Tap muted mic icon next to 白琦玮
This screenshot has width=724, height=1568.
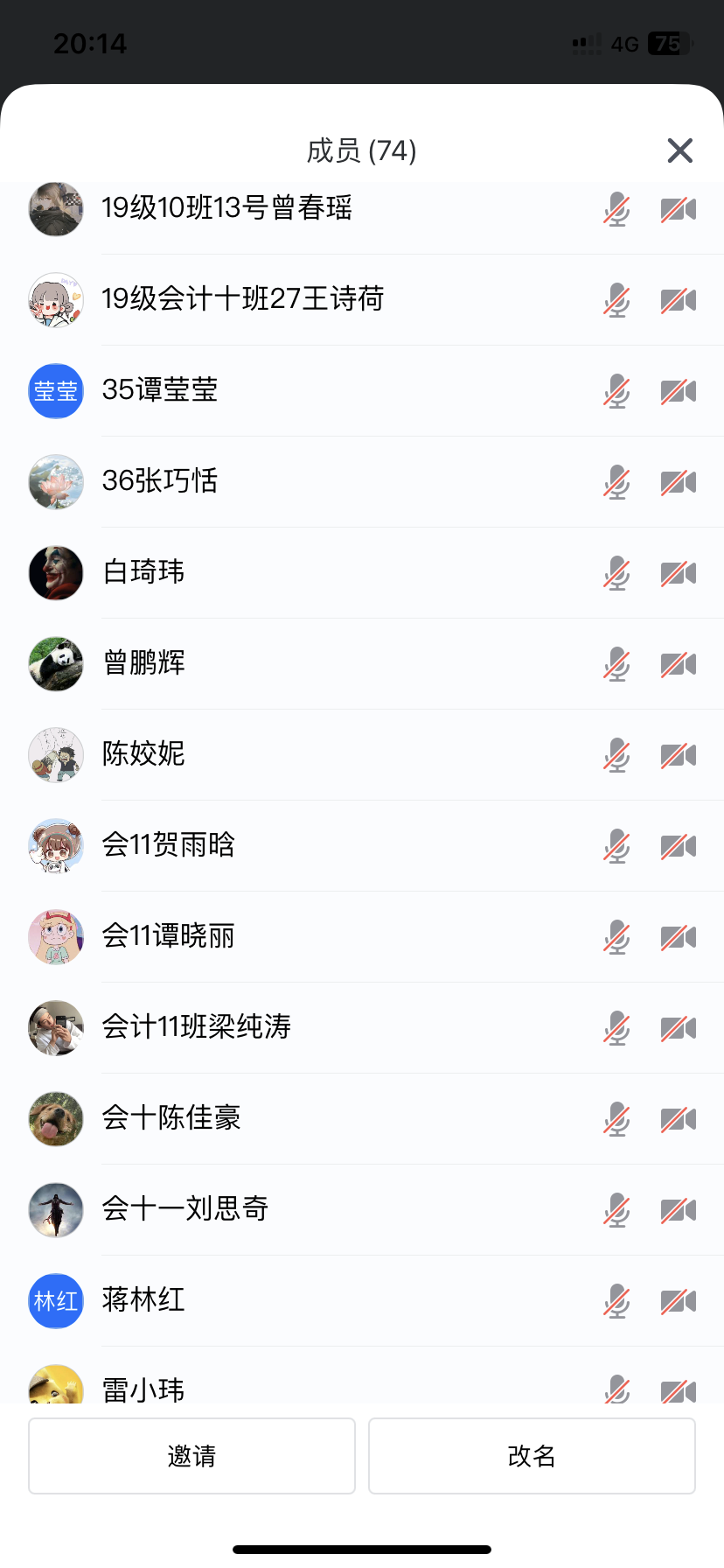tap(616, 573)
